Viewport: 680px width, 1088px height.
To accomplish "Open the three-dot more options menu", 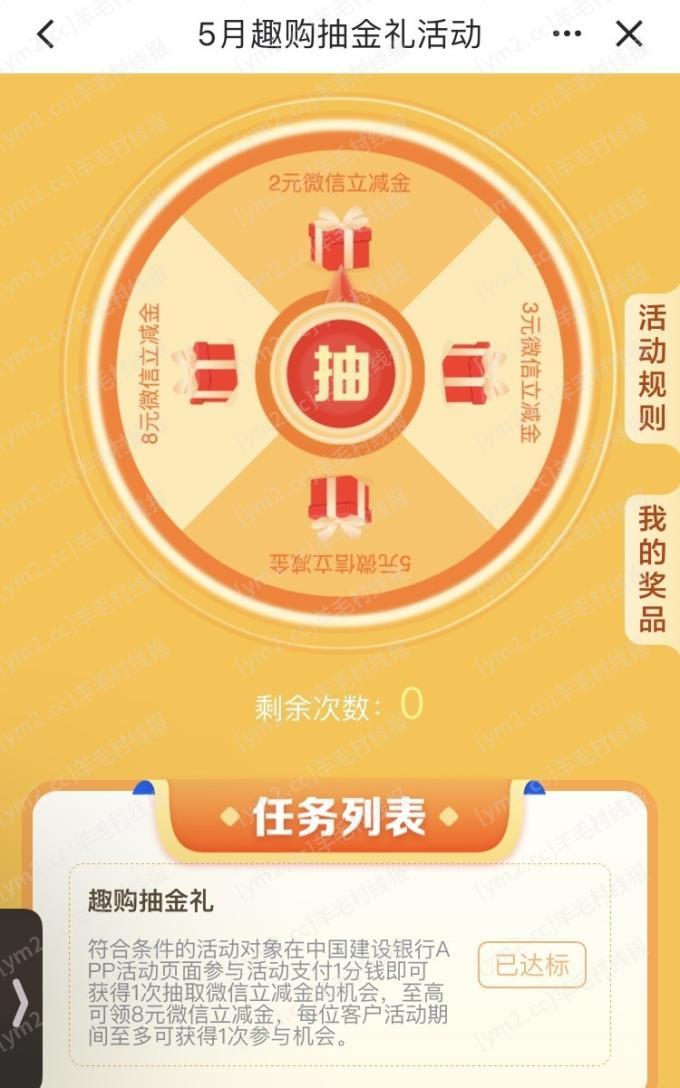I will pos(567,34).
